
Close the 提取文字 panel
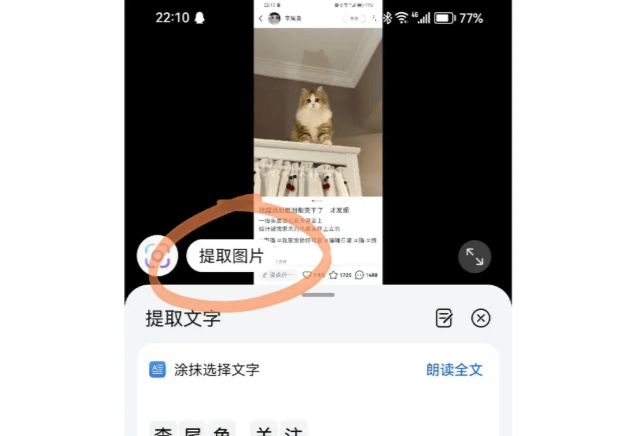481,318
